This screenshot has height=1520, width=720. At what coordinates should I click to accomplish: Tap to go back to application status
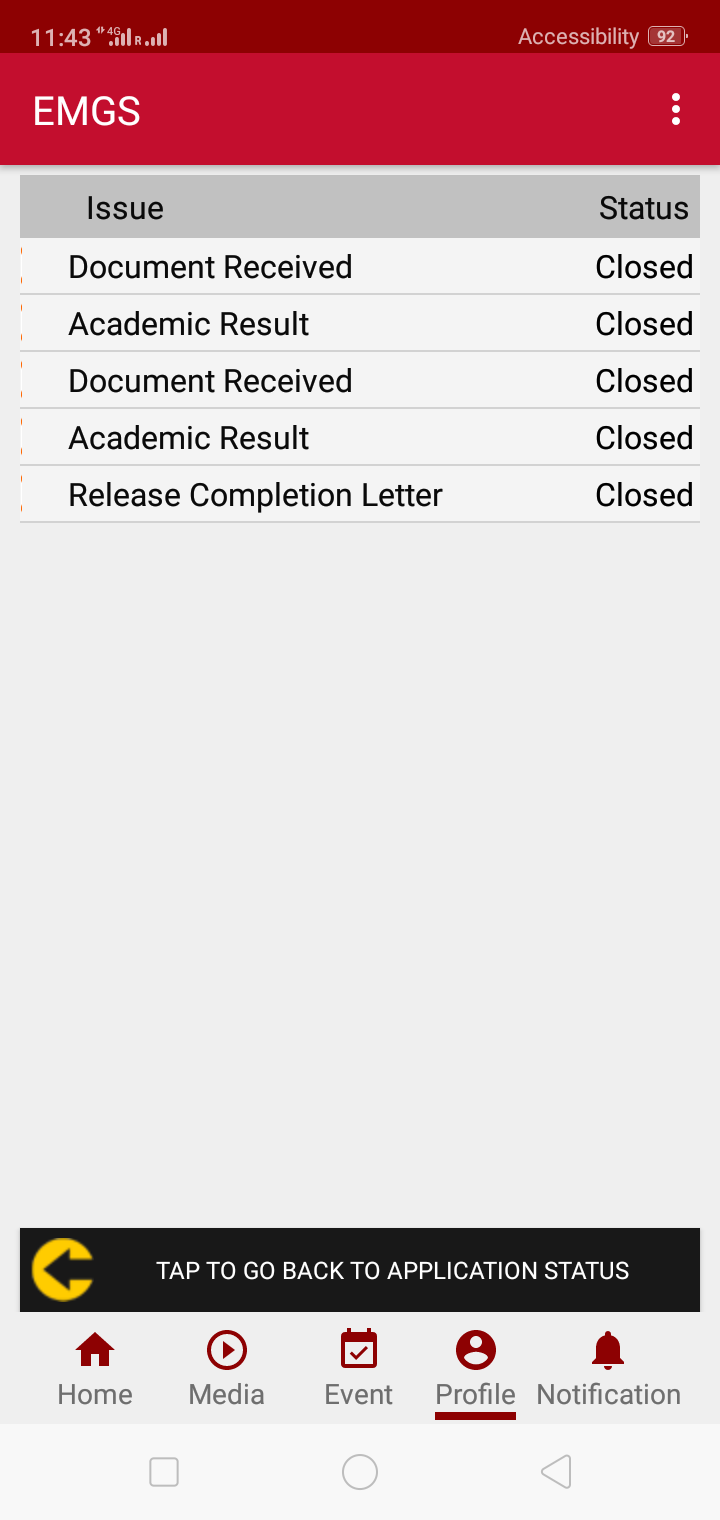(360, 1270)
